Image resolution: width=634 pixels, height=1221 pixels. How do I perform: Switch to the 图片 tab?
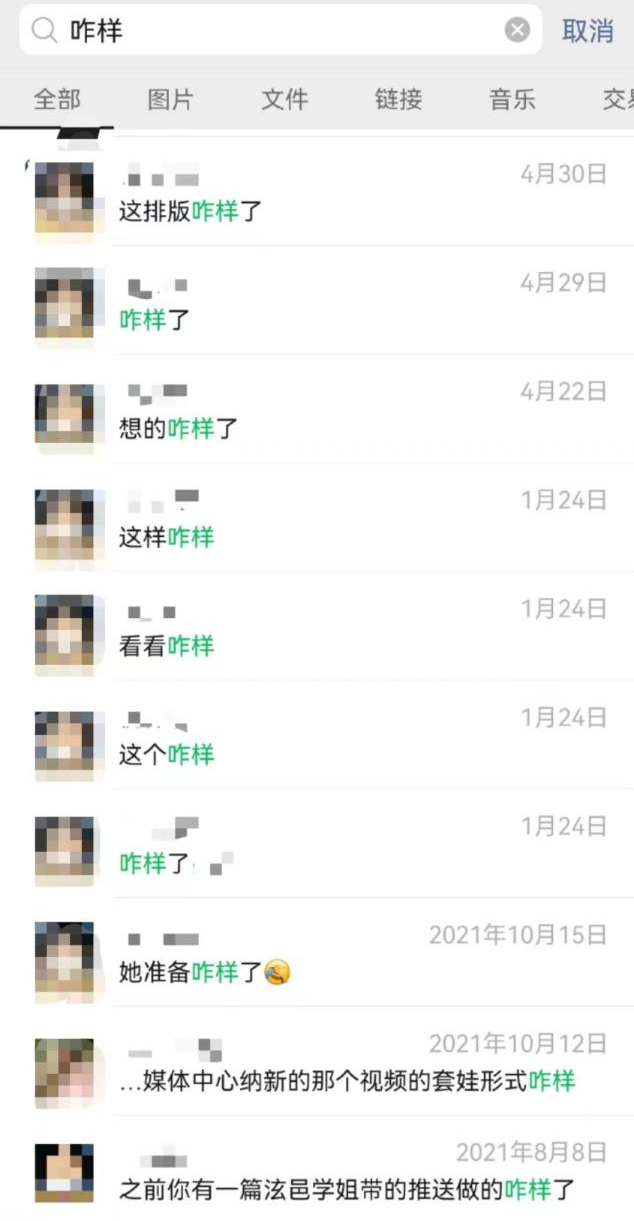(x=170, y=99)
